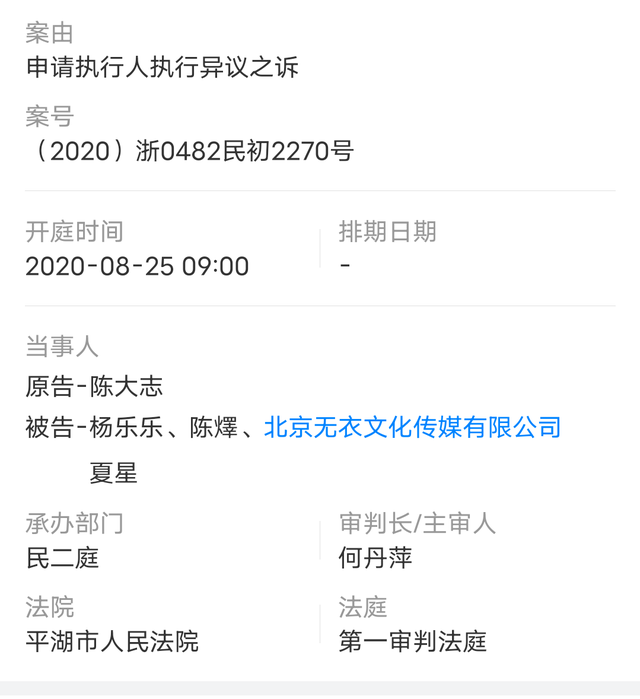Open the 北京无衣文化传媒有限公司 company link
Image resolution: width=640 pixels, height=699 pixels.
tap(412, 428)
